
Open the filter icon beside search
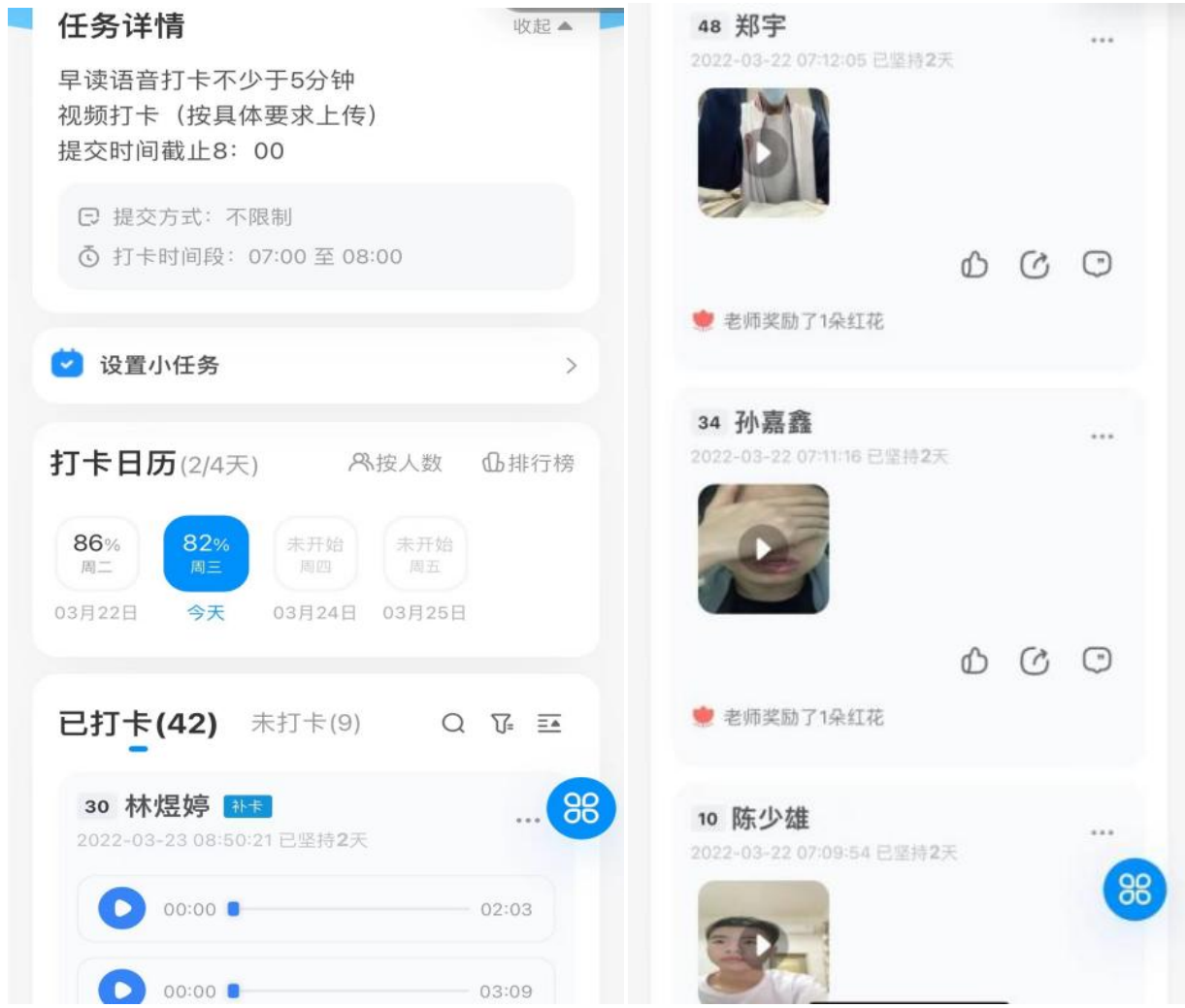pos(502,724)
